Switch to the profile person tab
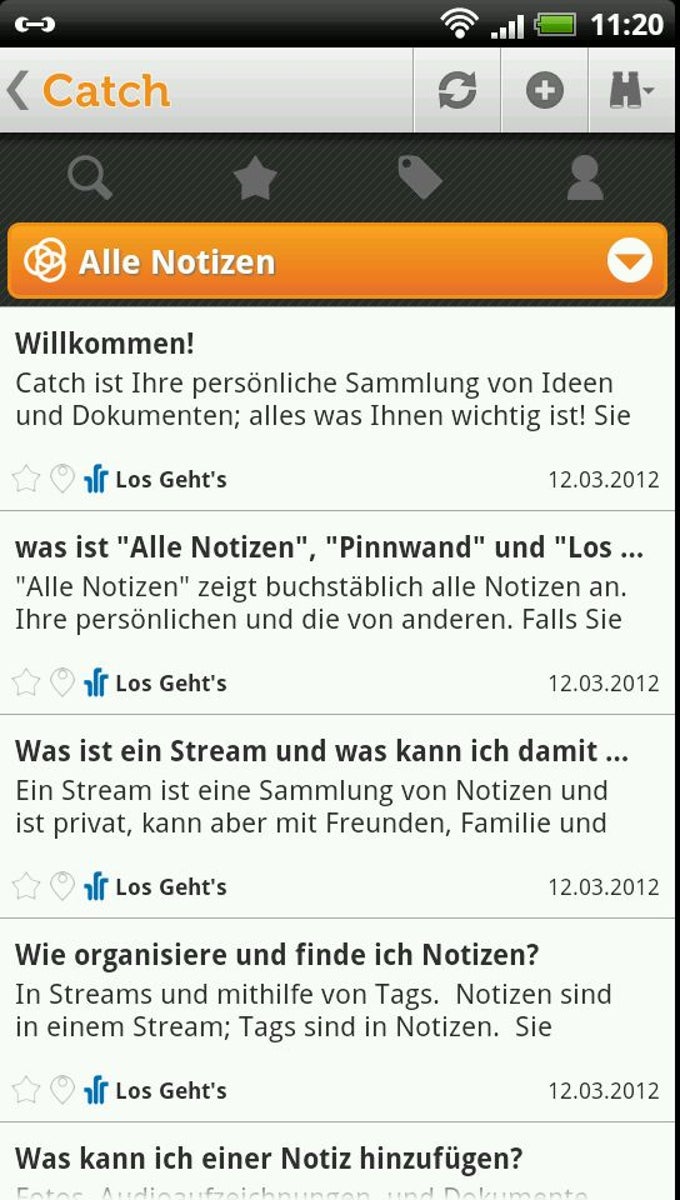Screen dimensions: 680x1200 [585, 179]
